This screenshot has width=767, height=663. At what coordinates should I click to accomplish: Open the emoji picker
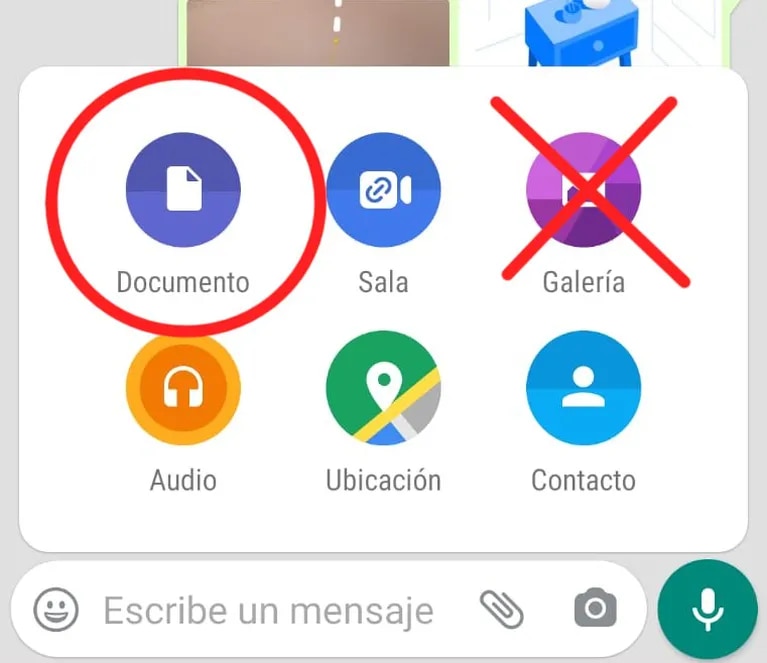coord(56,609)
